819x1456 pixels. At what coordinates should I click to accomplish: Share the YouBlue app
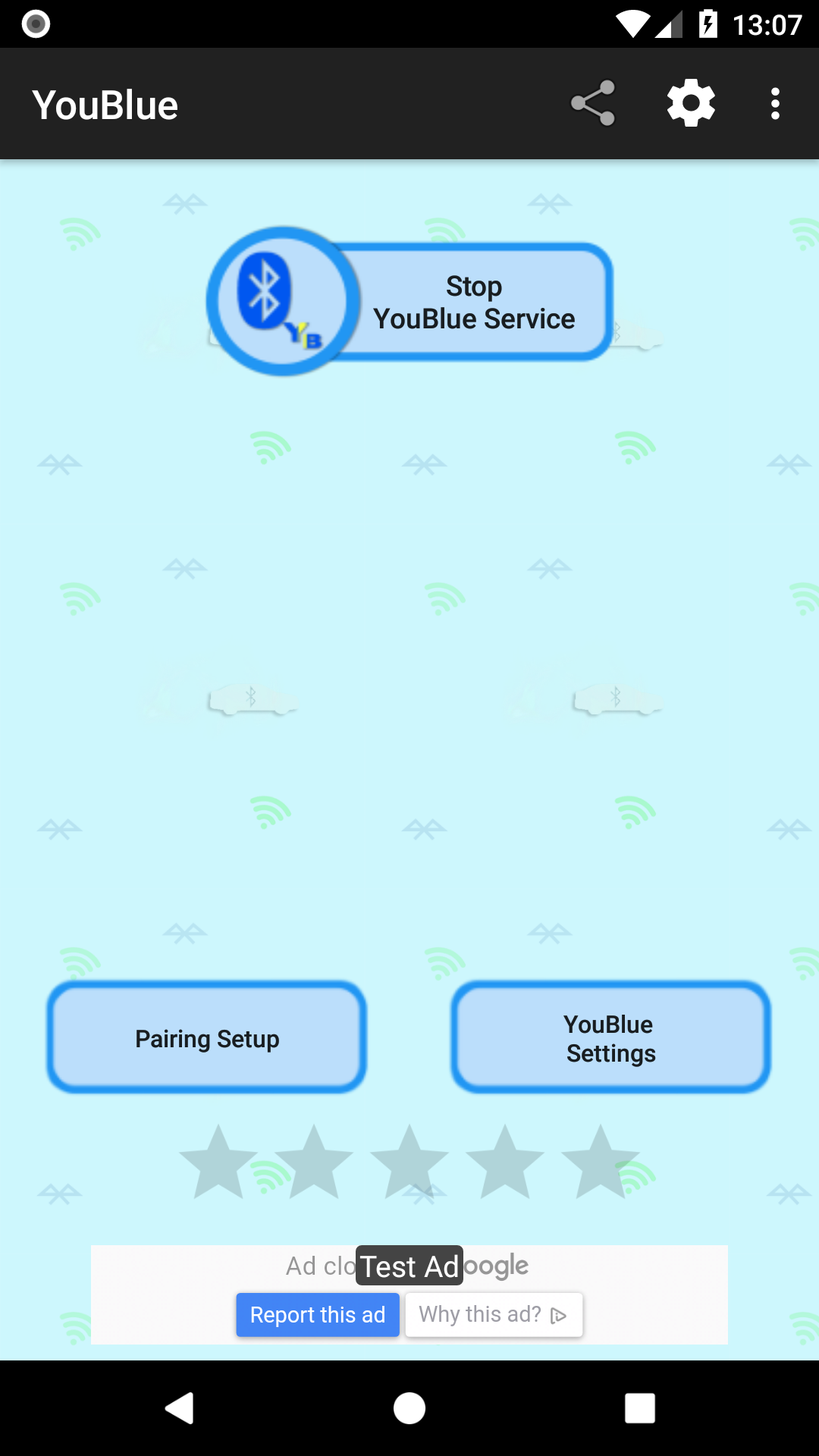point(593,103)
